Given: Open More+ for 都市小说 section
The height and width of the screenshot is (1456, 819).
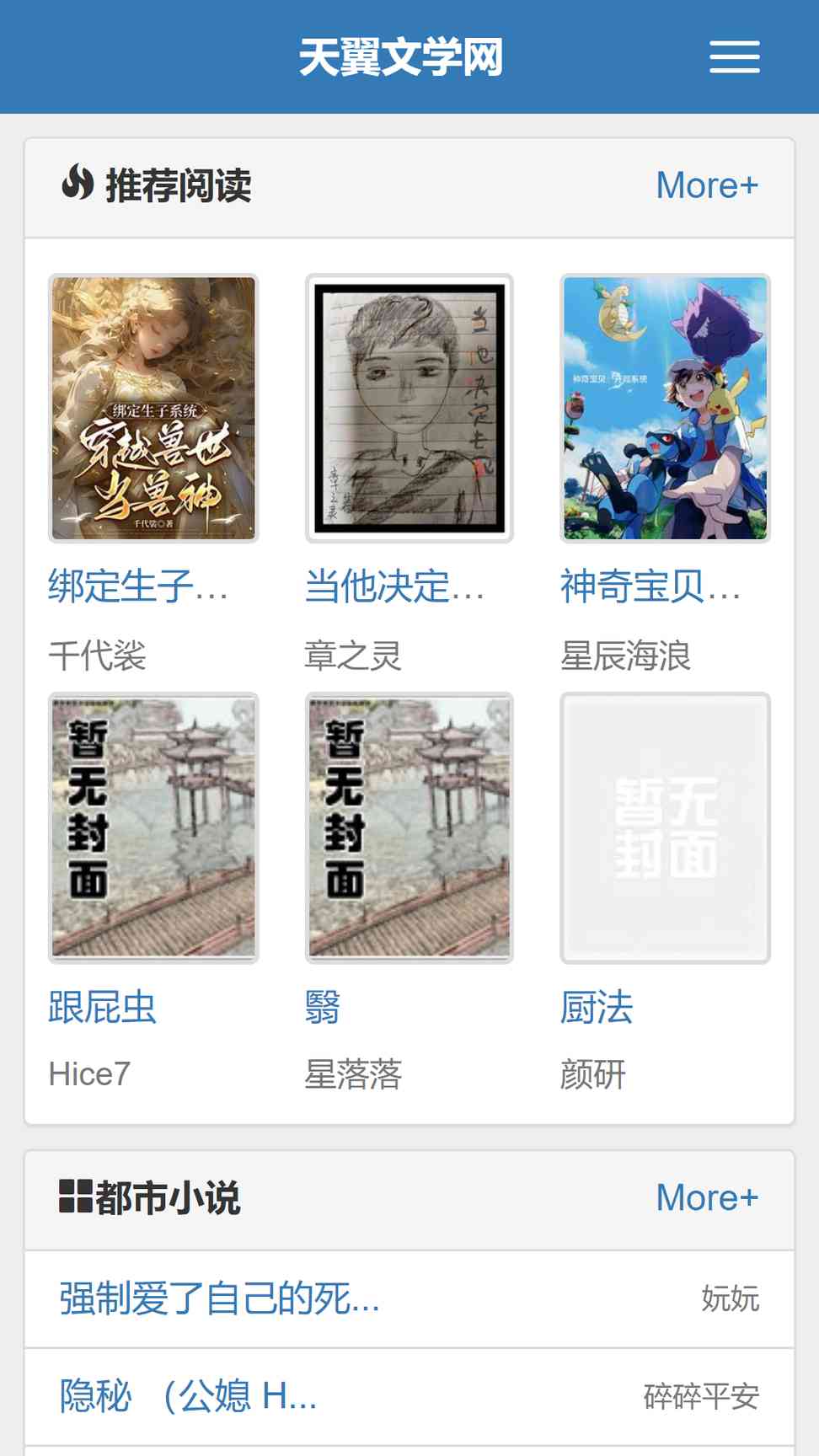Looking at the screenshot, I should (x=706, y=1197).
